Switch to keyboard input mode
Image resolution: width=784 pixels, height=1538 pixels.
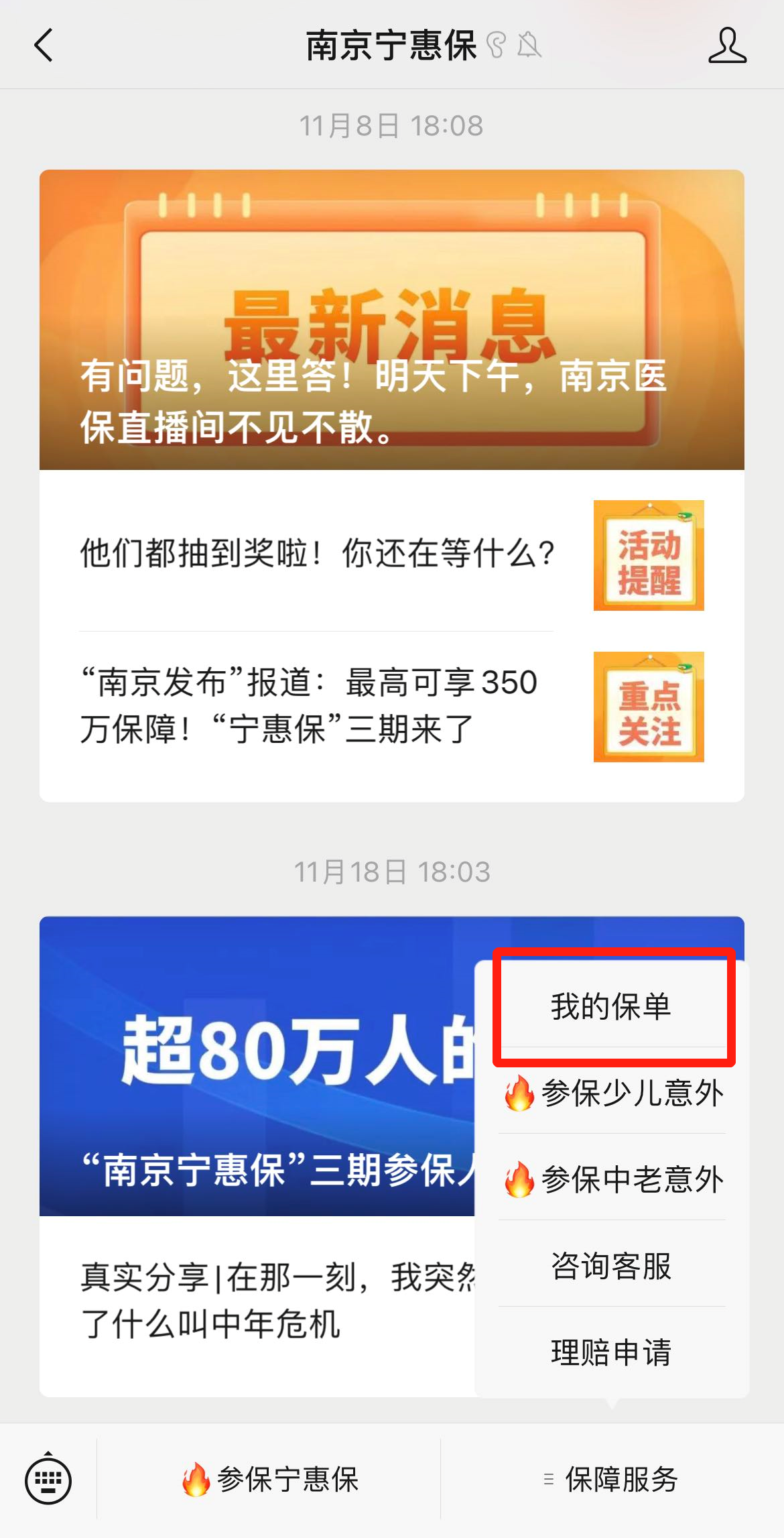pyautogui.click(x=48, y=1479)
